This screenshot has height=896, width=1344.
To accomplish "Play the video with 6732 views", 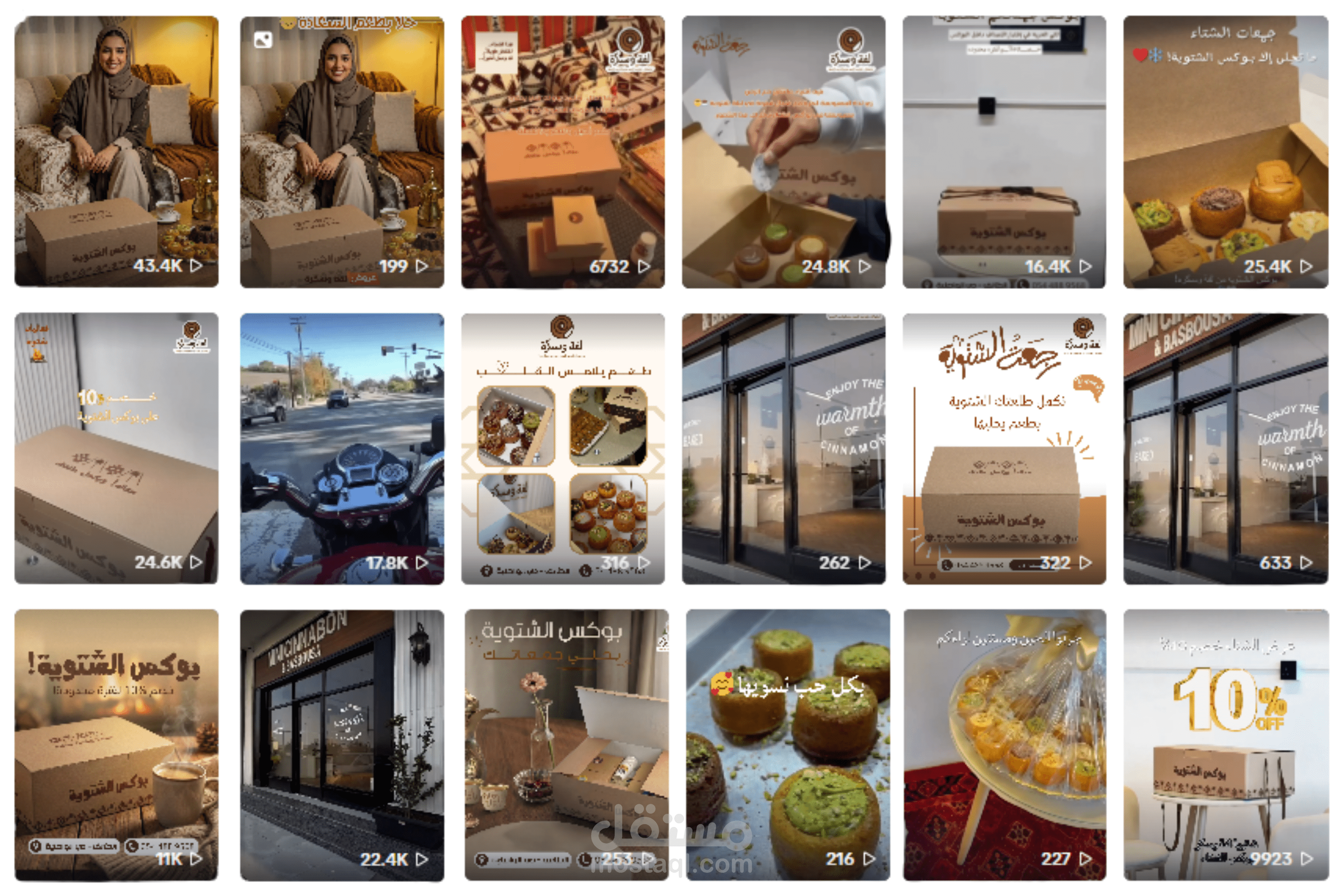I will pos(563,151).
